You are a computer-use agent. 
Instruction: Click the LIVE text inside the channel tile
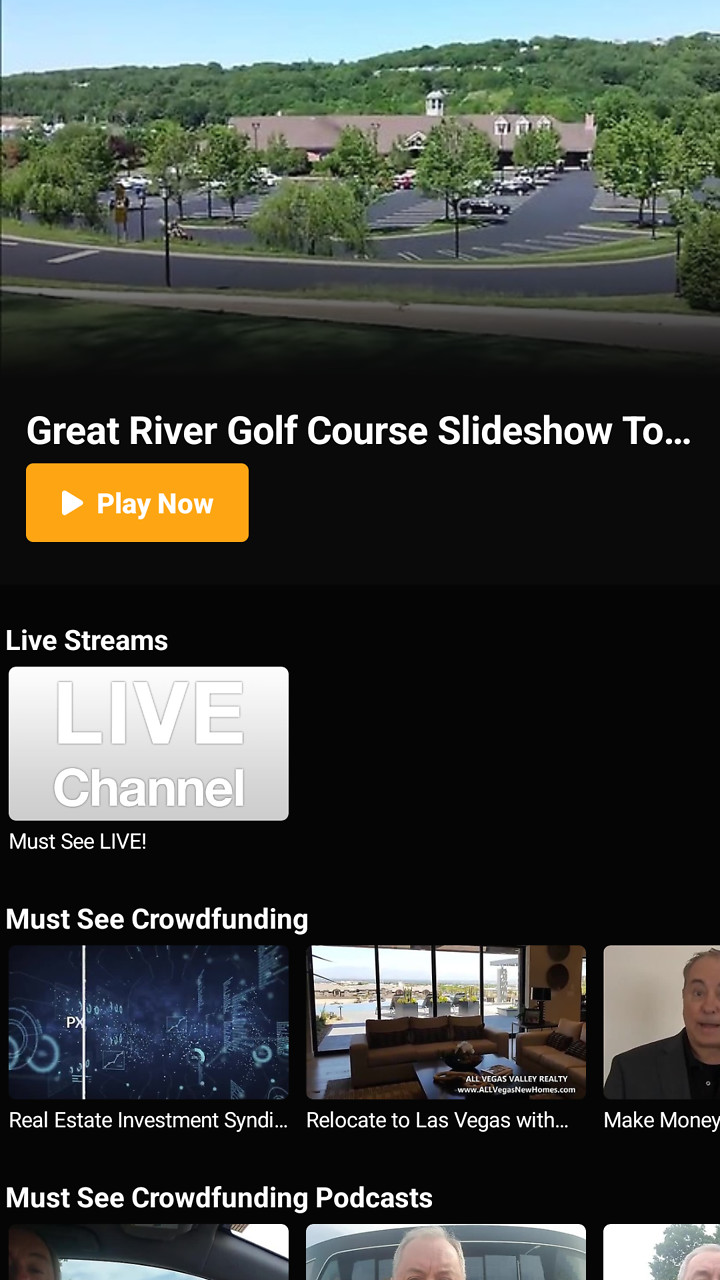coord(148,712)
